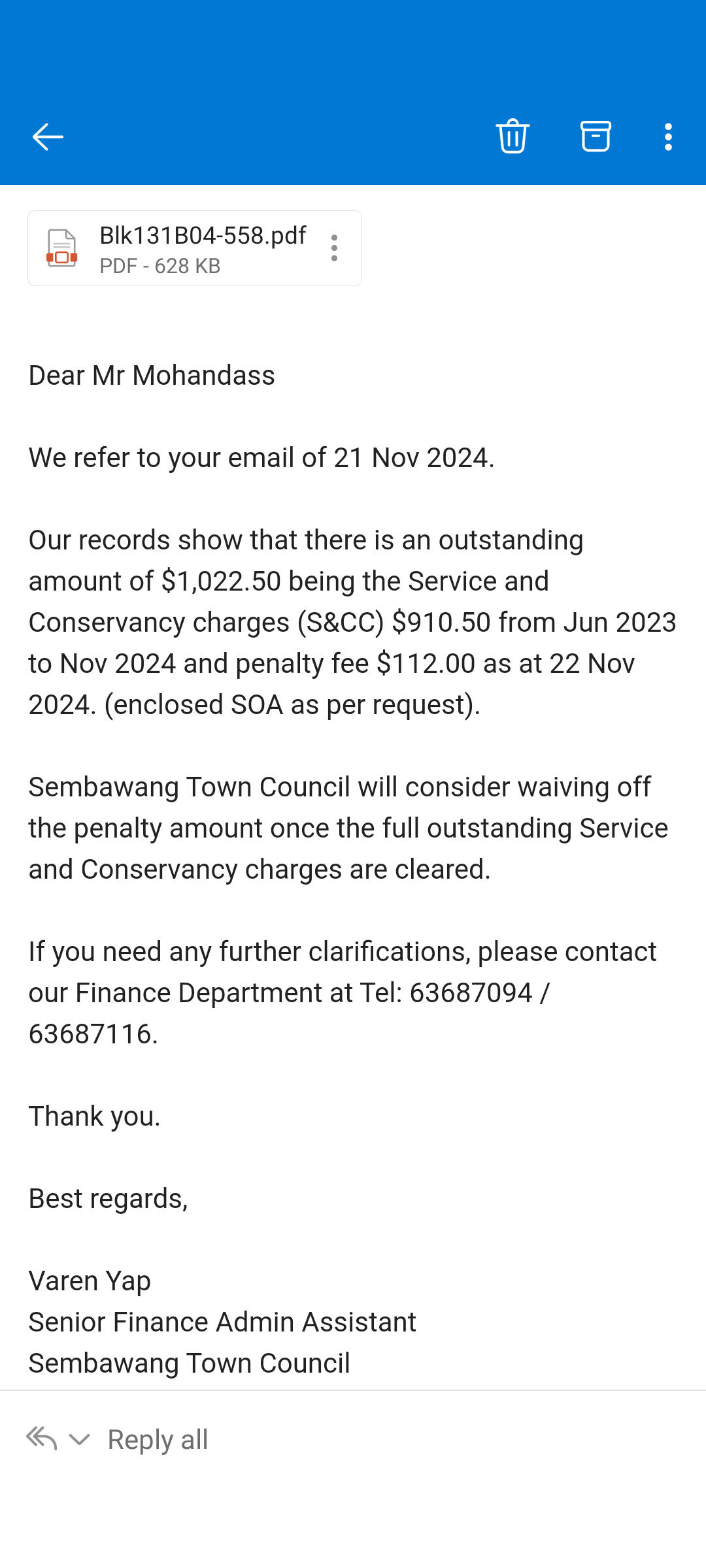Open the top bar overflow menu

pos(668,137)
